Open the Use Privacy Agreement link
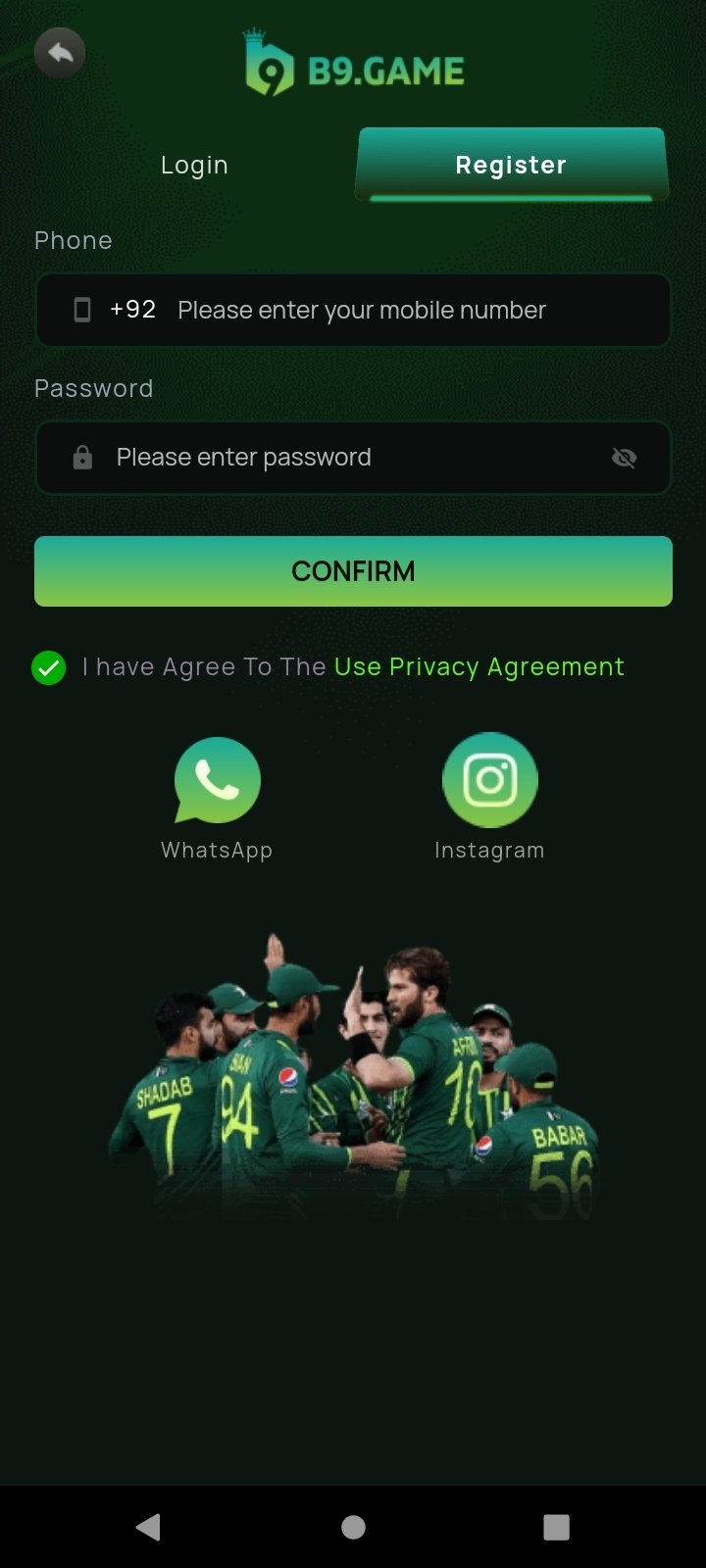 pos(479,667)
